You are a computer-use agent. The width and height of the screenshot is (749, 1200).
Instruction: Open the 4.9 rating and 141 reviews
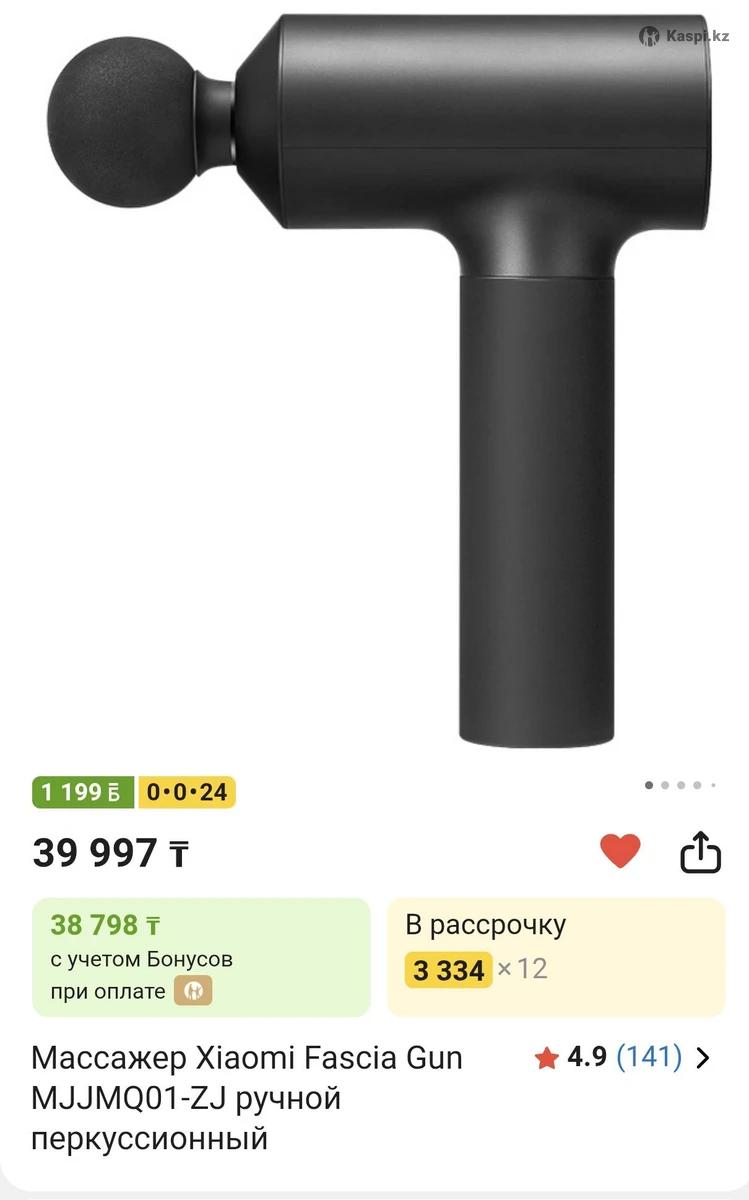pyautogui.click(x=623, y=1057)
